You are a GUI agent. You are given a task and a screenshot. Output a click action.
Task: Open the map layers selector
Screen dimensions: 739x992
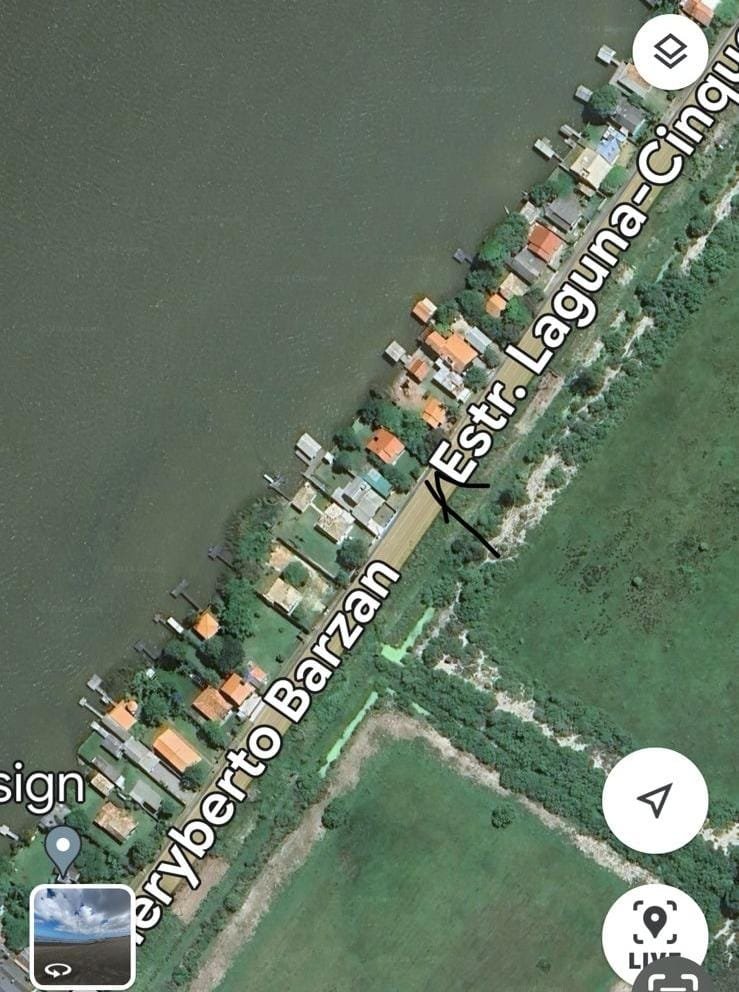point(669,52)
